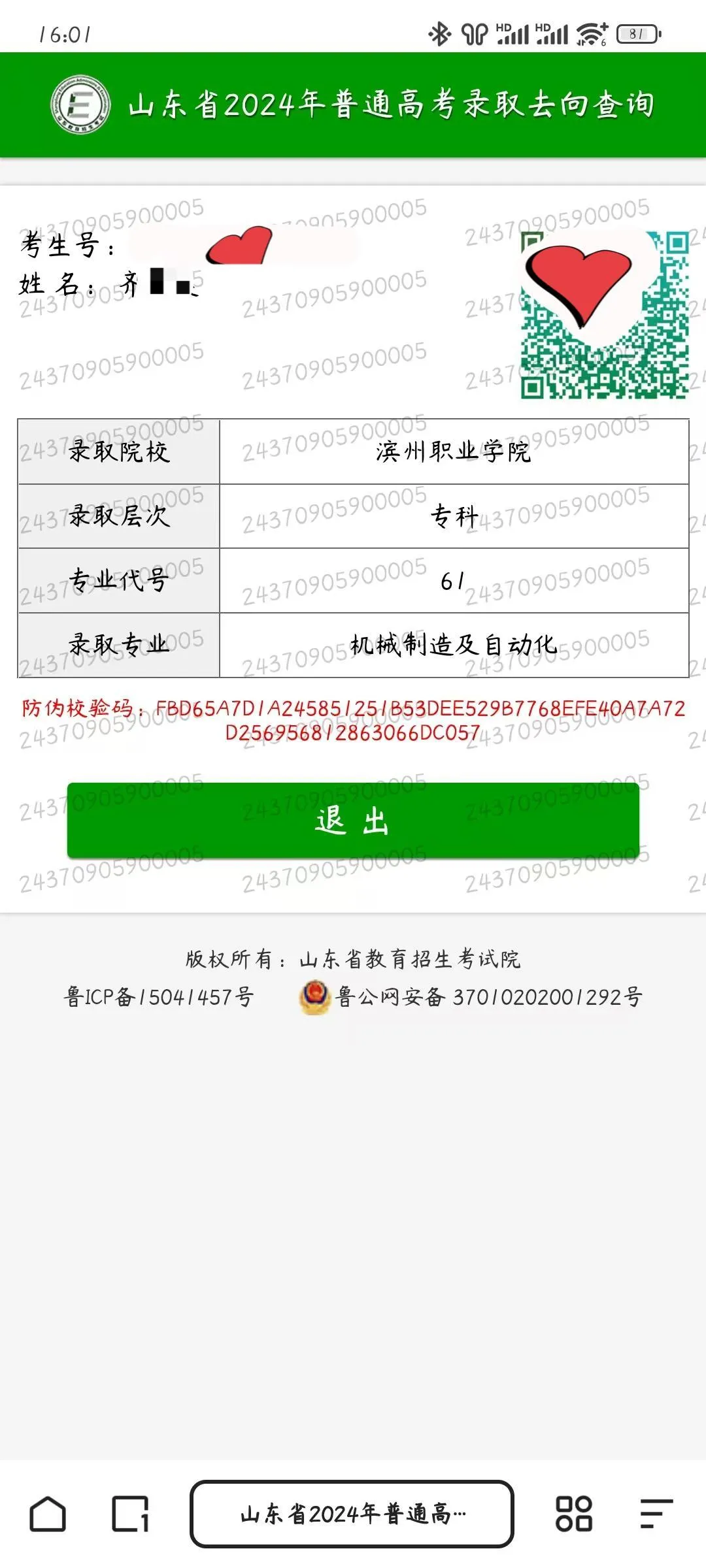Open the browser tabs switcher
Image resolution: width=706 pixels, height=1568 pixels.
(x=131, y=1514)
